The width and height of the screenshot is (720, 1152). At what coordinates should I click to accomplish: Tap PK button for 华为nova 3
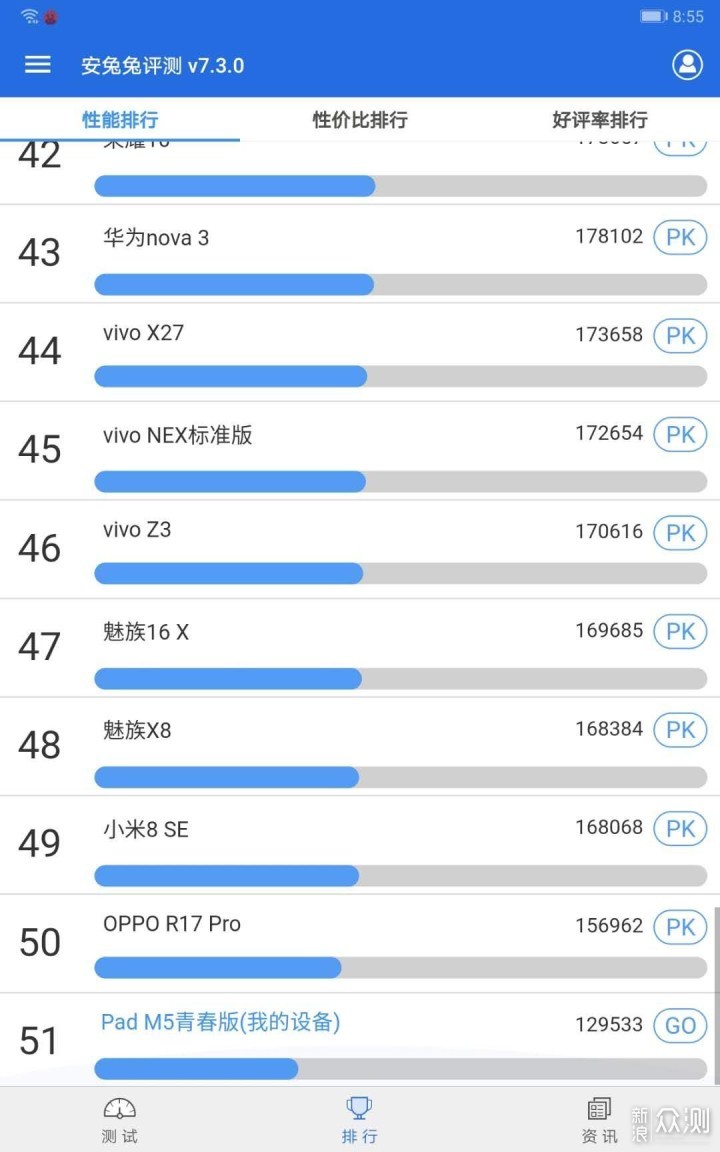(680, 237)
